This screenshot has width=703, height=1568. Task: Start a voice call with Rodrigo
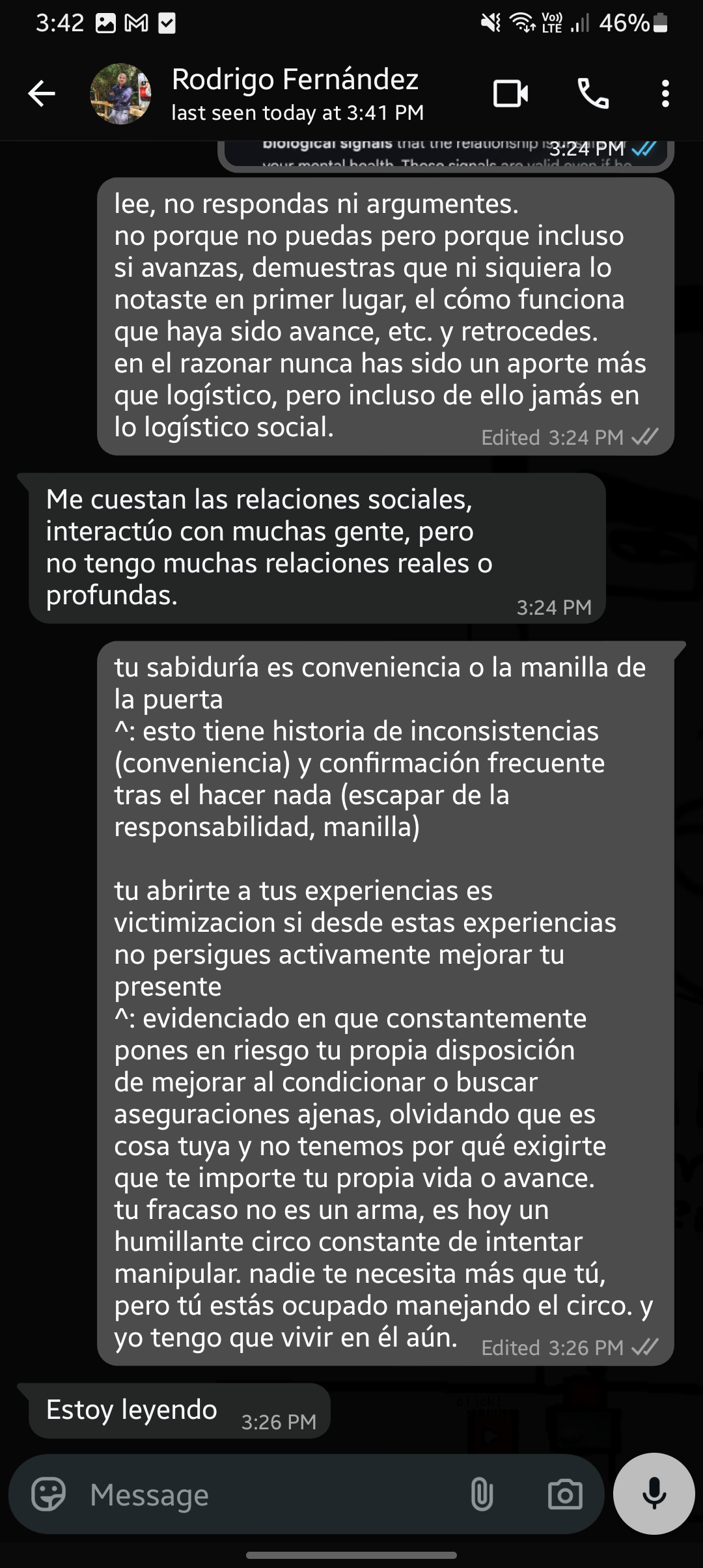click(x=593, y=94)
